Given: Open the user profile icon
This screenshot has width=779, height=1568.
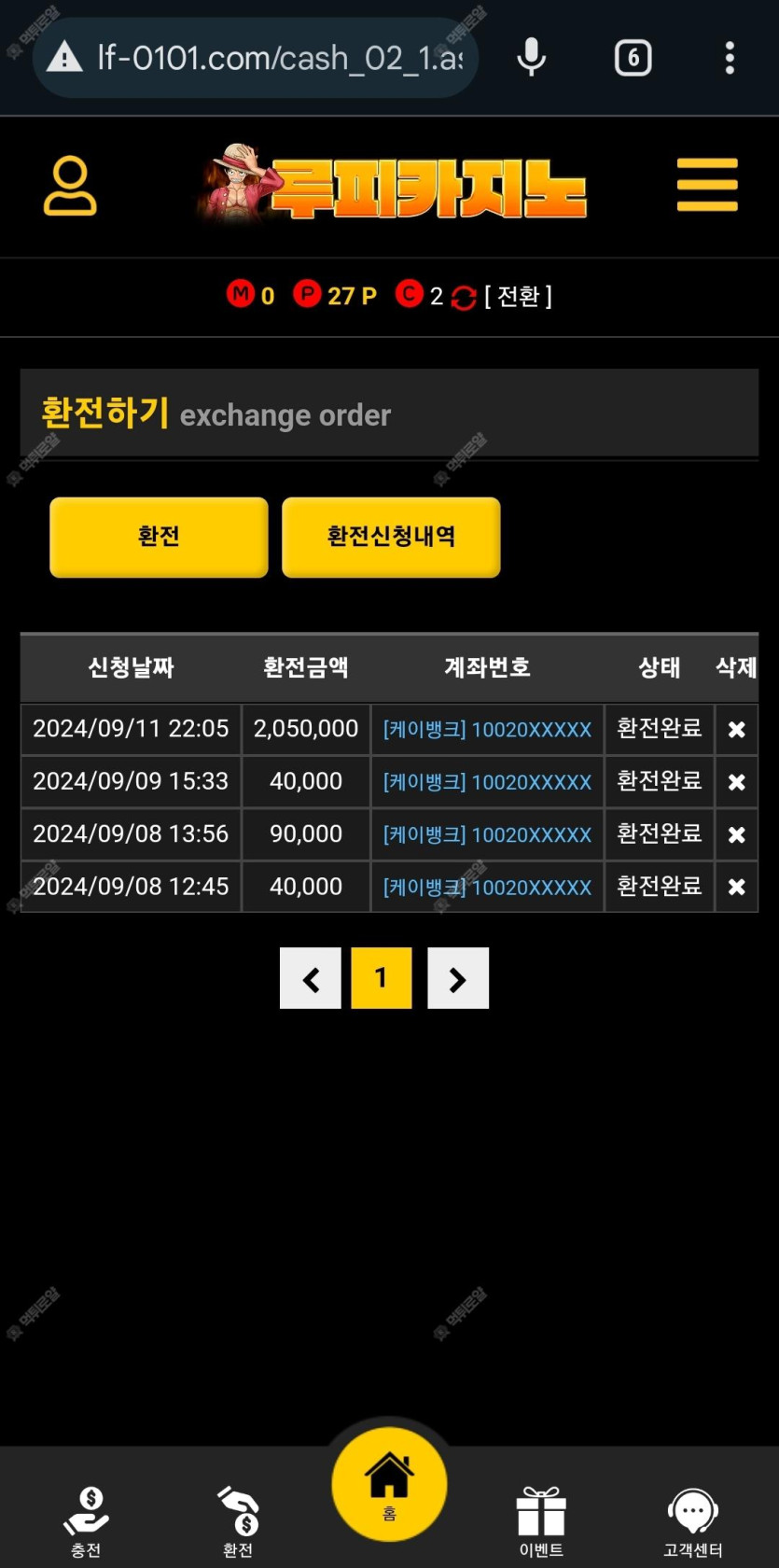Looking at the screenshot, I should (x=70, y=186).
